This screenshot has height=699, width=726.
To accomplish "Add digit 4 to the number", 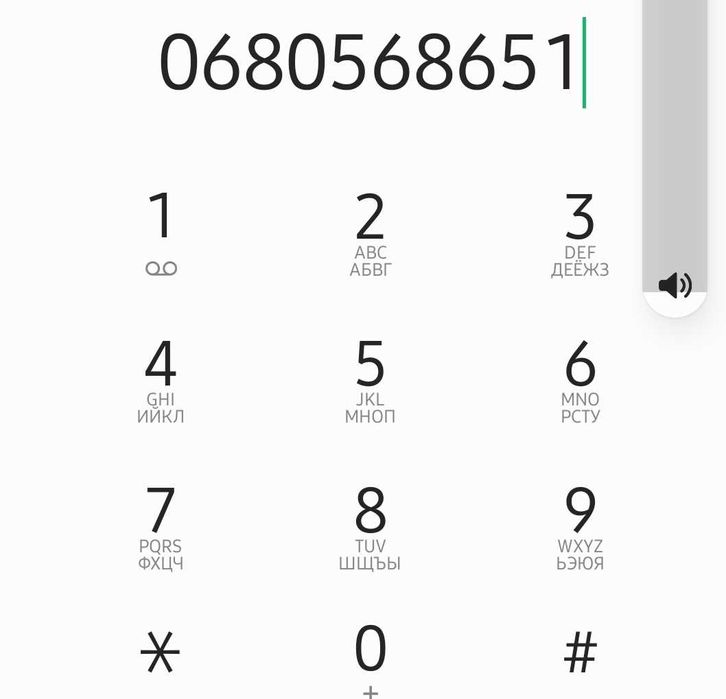I will 161,381.
